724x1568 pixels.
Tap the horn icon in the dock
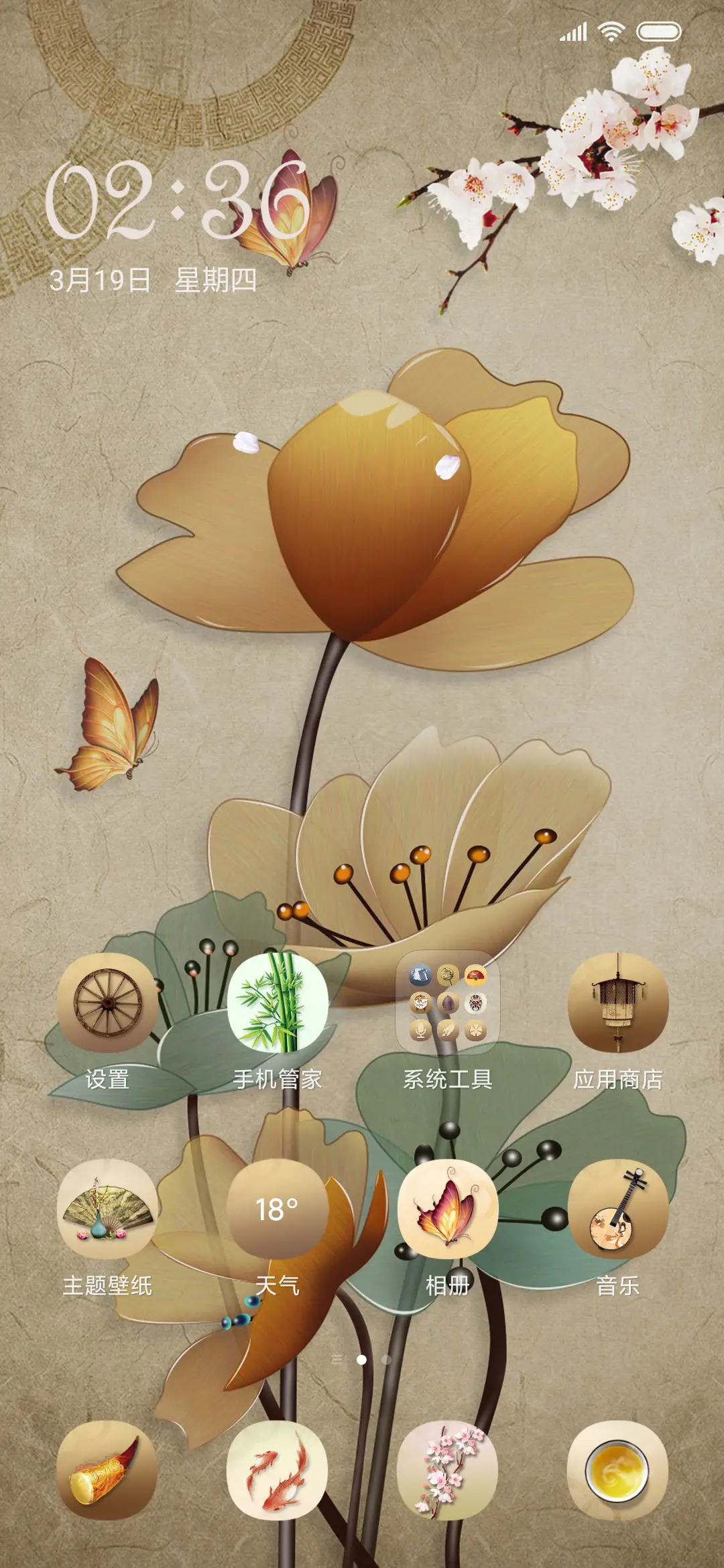tap(107, 1470)
